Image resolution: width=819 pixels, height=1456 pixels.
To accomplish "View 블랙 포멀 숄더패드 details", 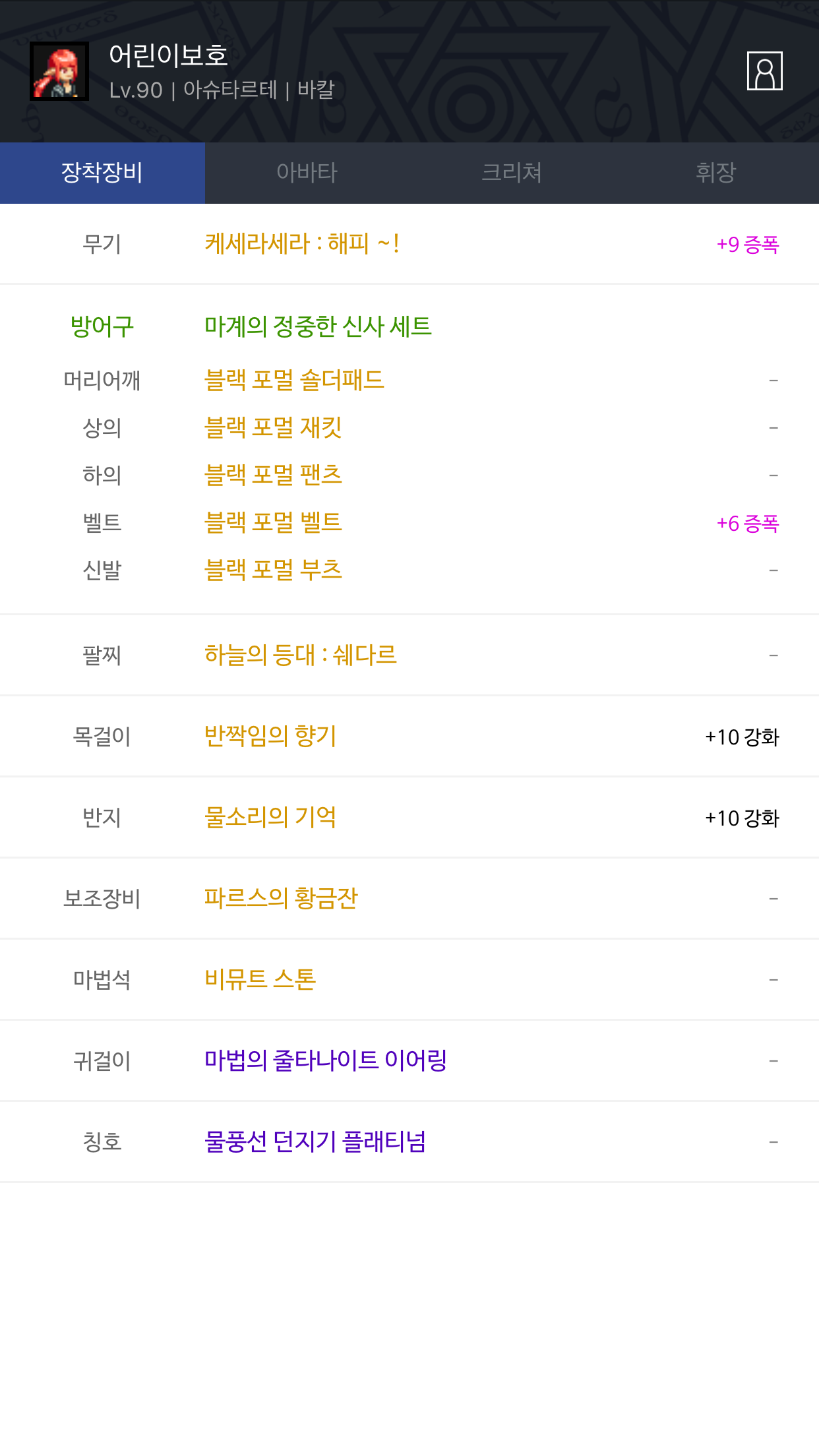I will point(294,380).
